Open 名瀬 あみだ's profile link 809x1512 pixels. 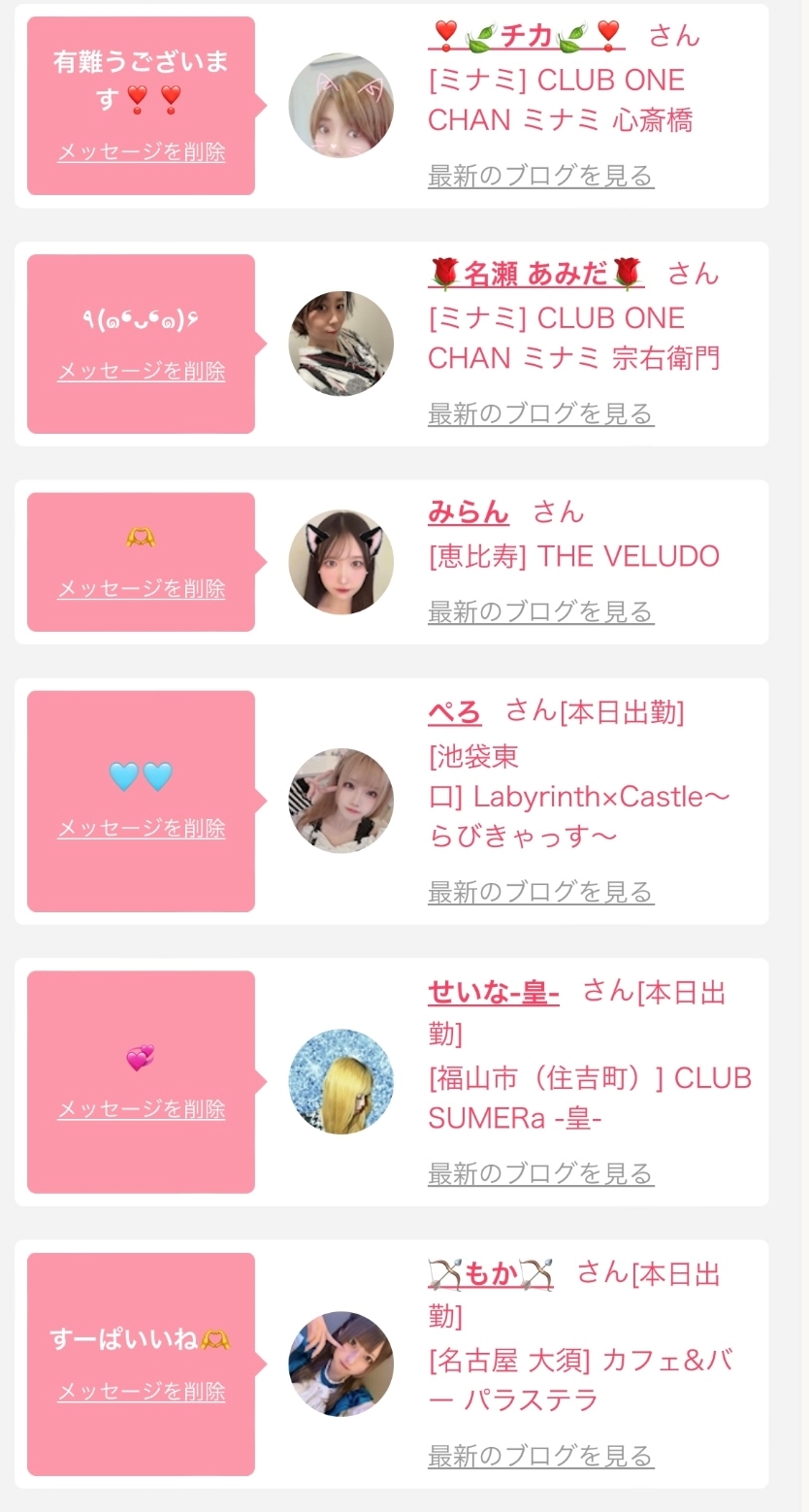click(x=534, y=274)
